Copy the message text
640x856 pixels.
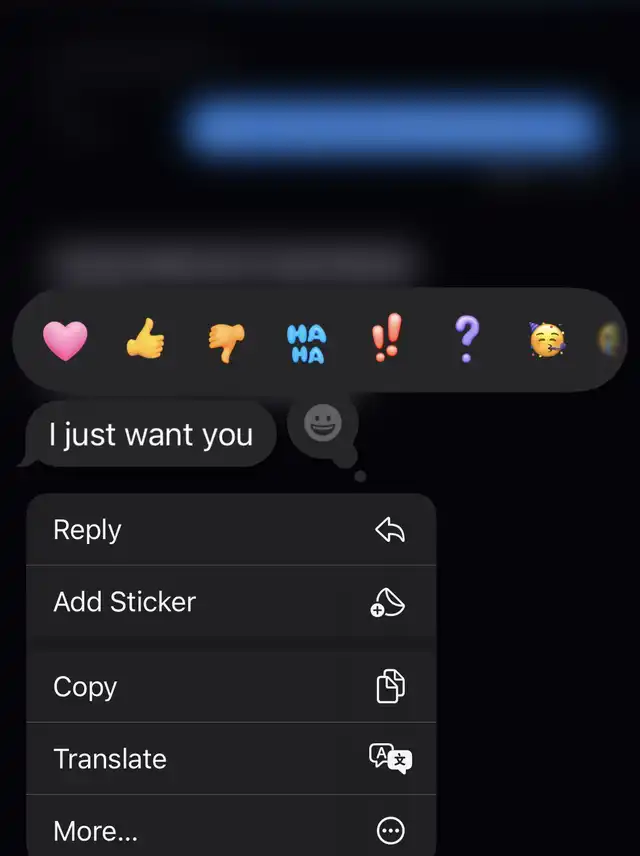(231, 687)
